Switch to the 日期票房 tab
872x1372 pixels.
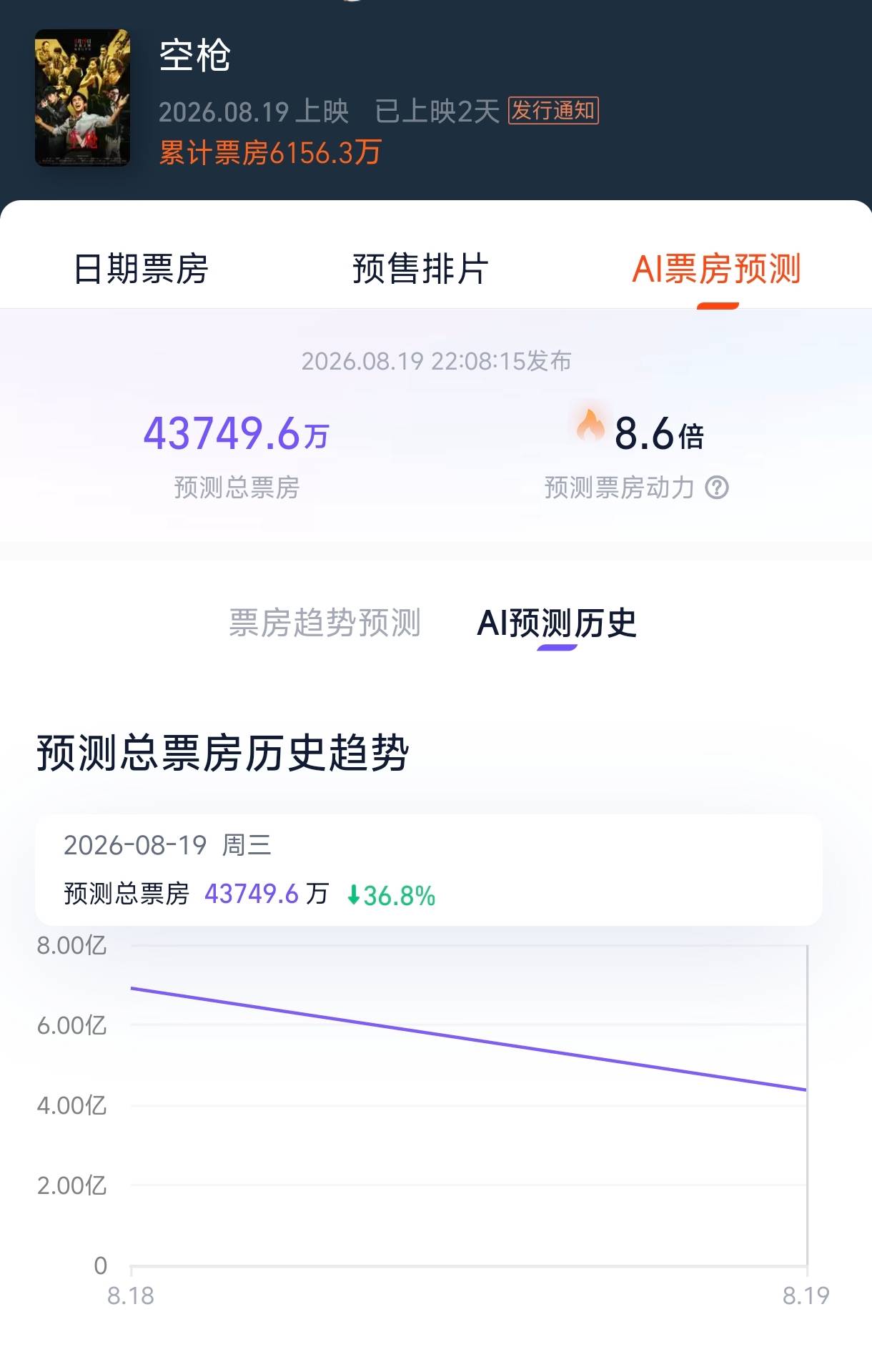(141, 269)
